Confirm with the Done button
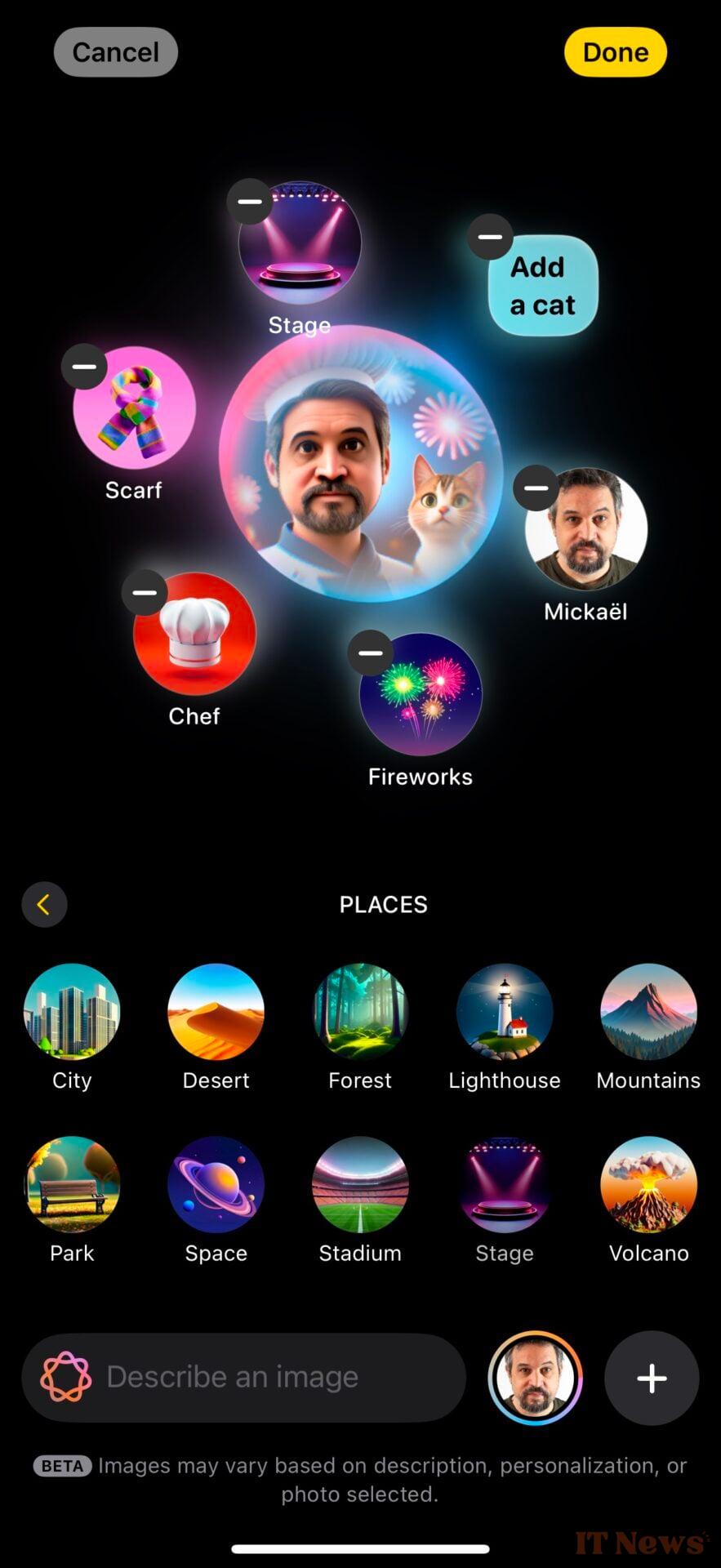Image resolution: width=721 pixels, height=1568 pixels. tap(615, 52)
